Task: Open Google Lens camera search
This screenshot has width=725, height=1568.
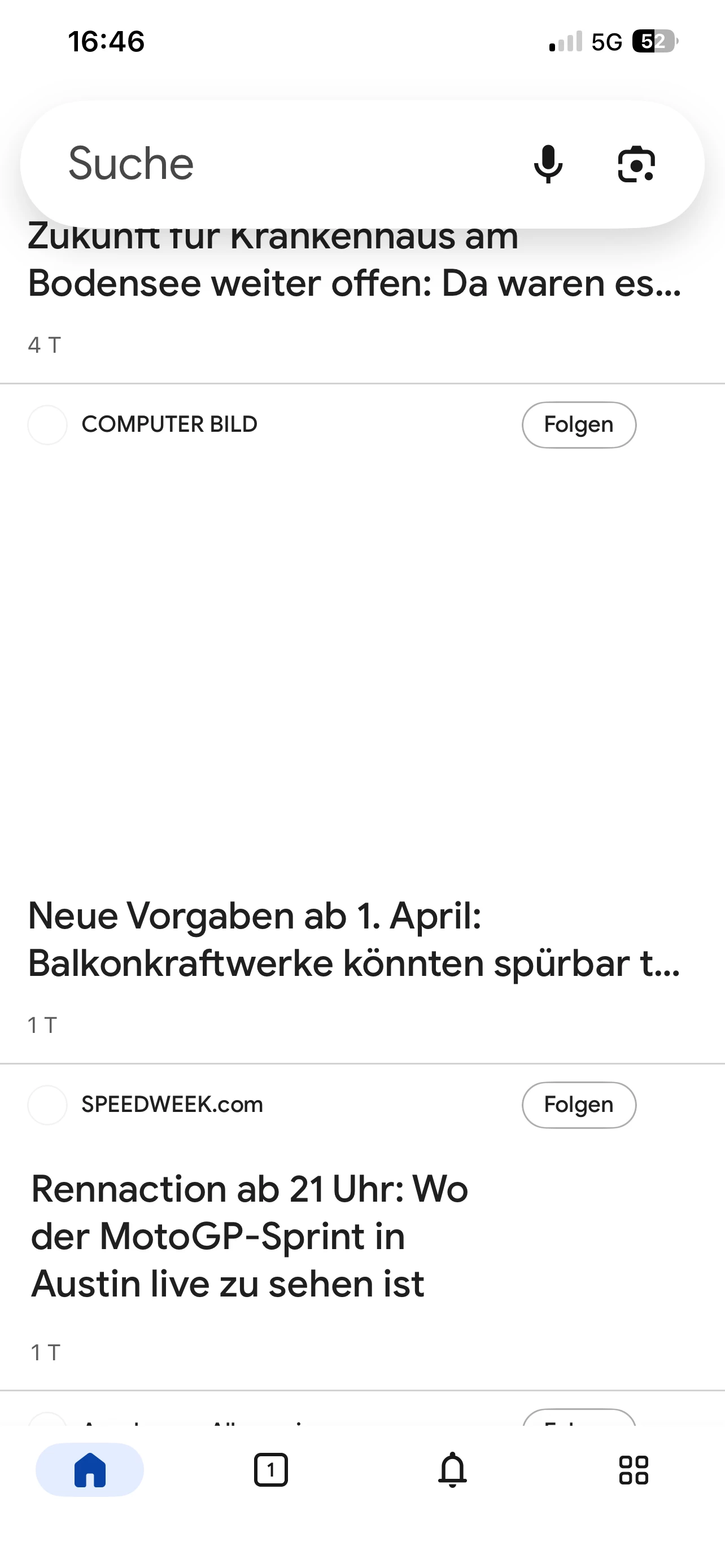Action: (636, 164)
